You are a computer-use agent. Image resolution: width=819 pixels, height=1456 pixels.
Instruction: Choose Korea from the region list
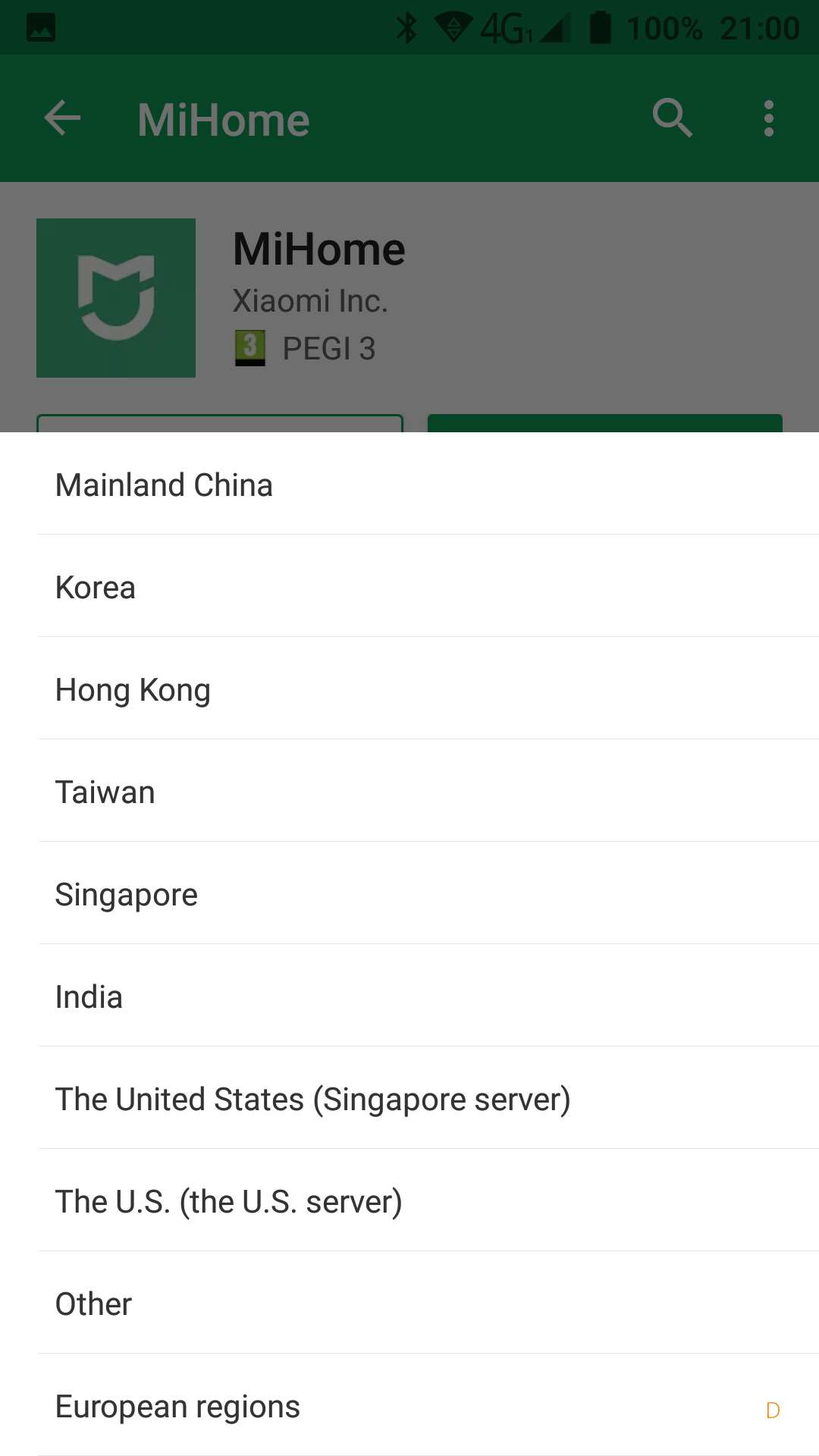click(x=409, y=587)
